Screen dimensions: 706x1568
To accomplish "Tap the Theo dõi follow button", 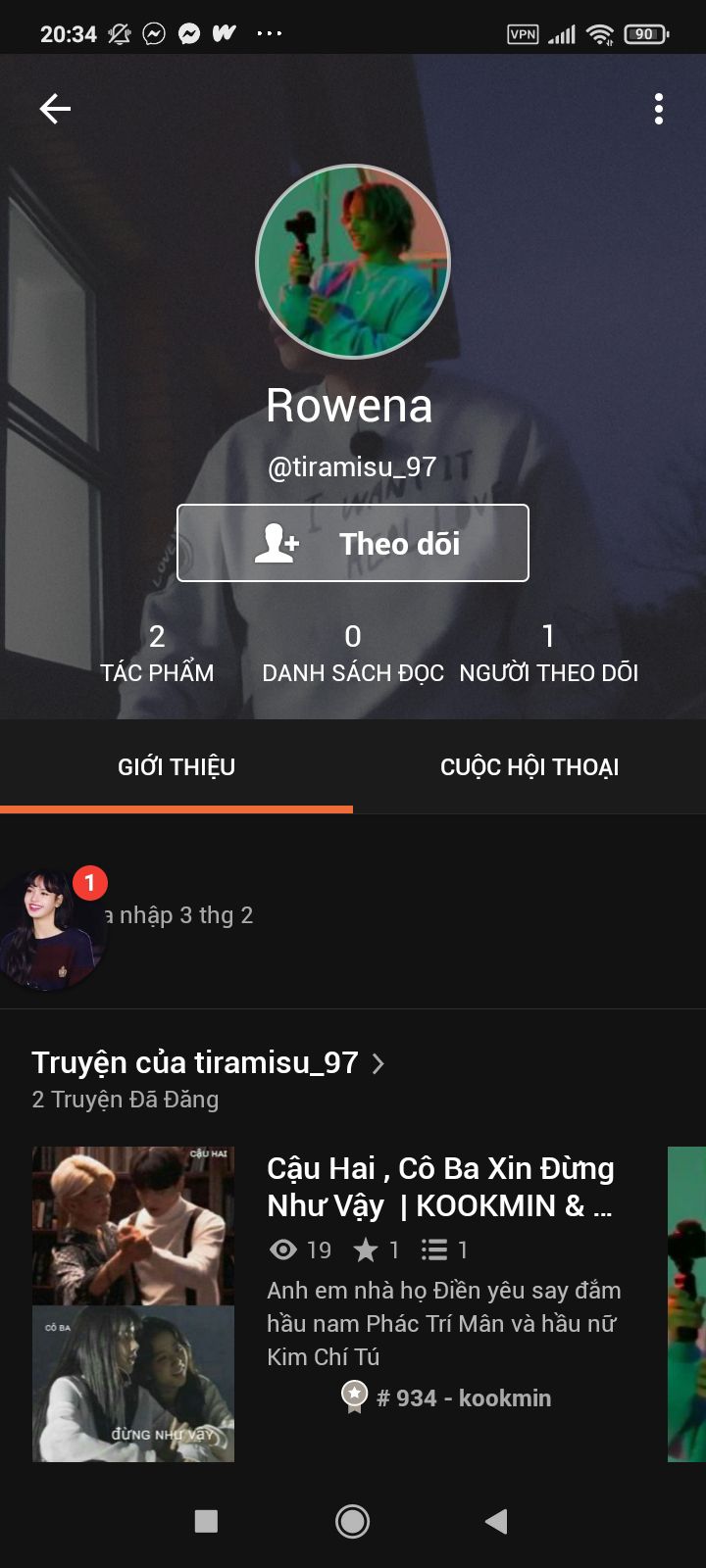I will pos(353,543).
